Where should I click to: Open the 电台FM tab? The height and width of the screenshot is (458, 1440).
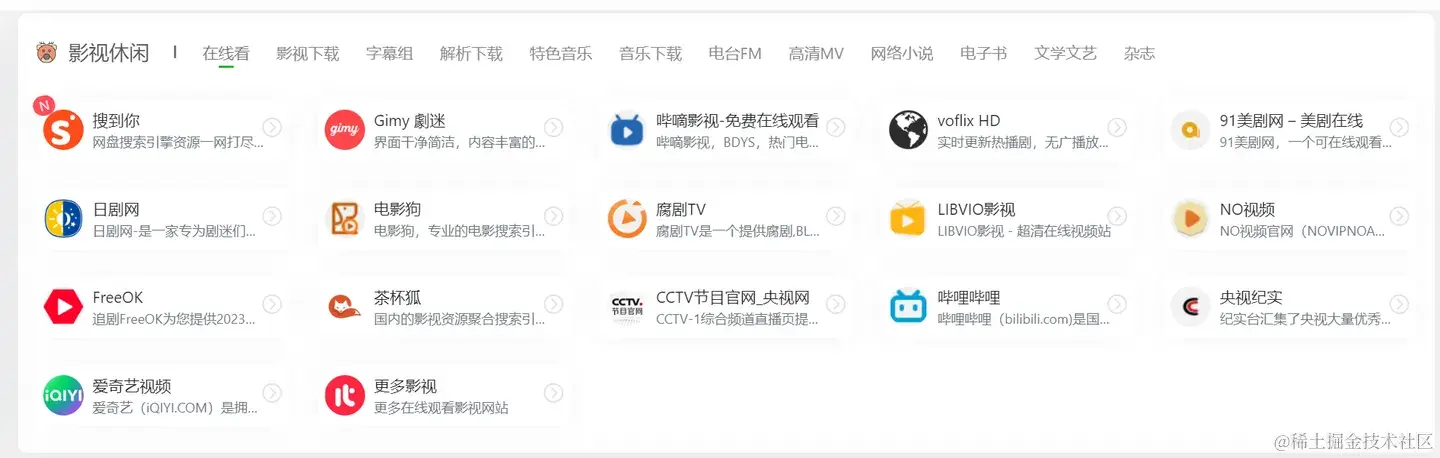click(734, 54)
